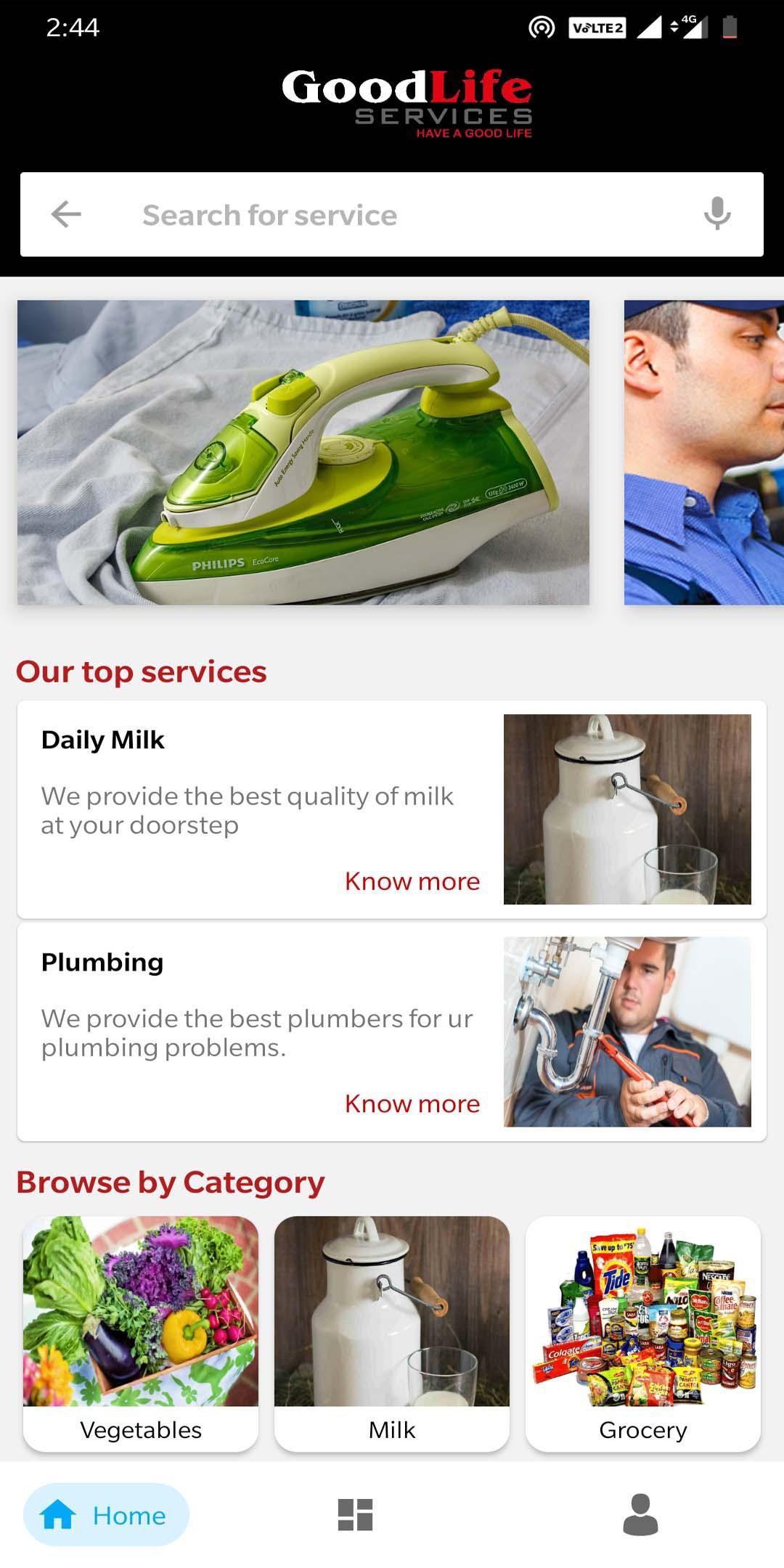
Task: Open the Grocery category
Action: point(642,1326)
